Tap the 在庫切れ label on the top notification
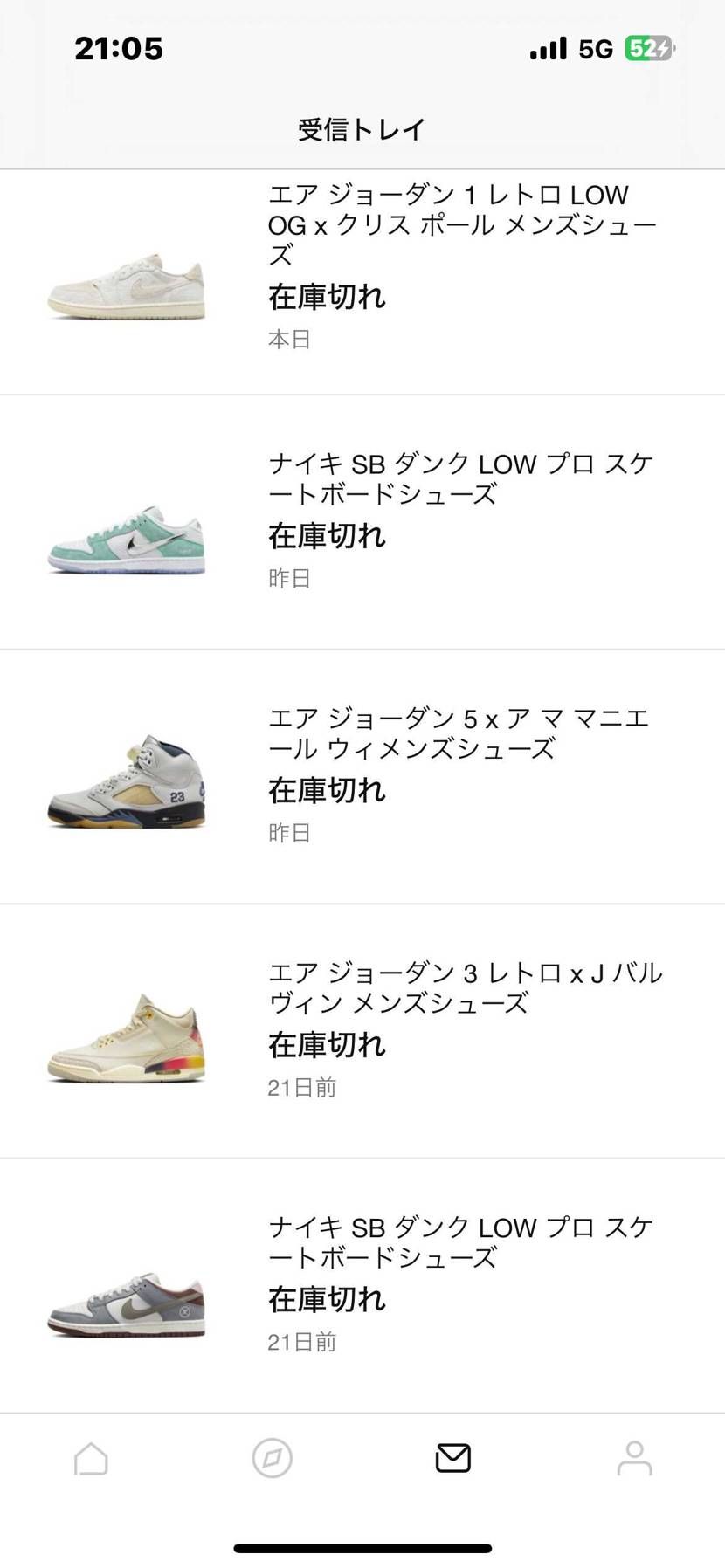 click(327, 297)
